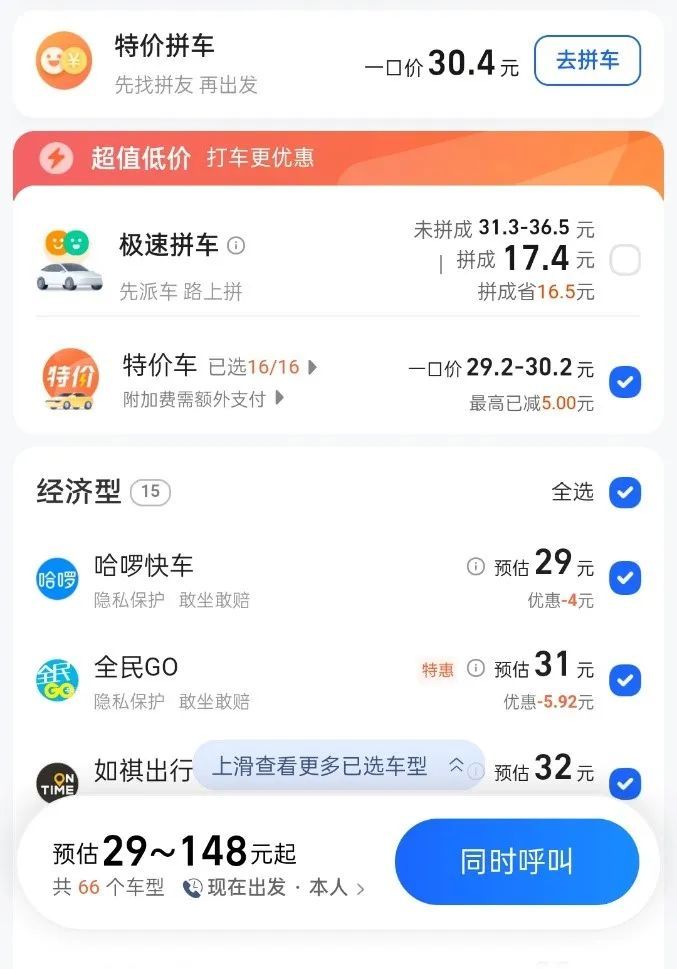
Task: Deselect the 全民GO ride option
Action: point(625,681)
